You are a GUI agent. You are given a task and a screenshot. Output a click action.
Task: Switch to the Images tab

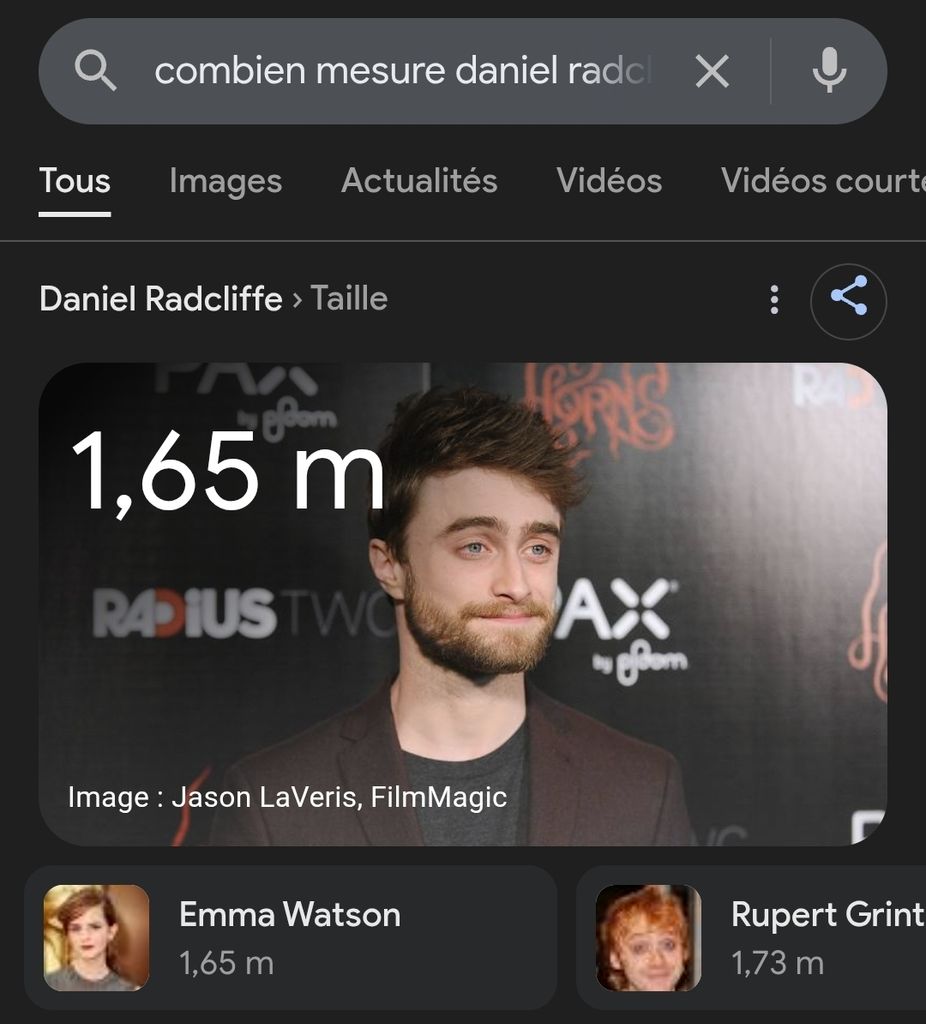(225, 181)
